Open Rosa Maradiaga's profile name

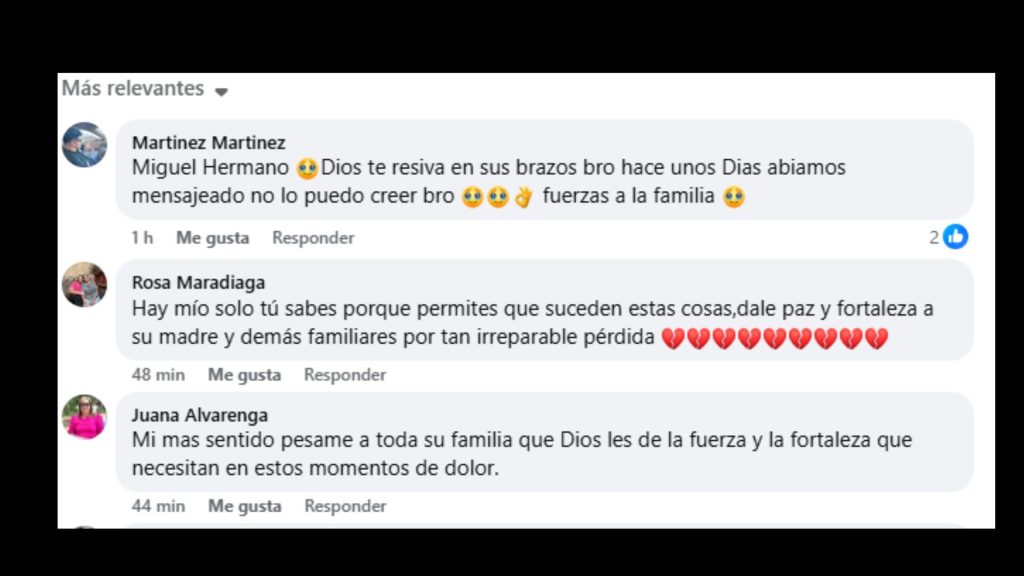(198, 283)
